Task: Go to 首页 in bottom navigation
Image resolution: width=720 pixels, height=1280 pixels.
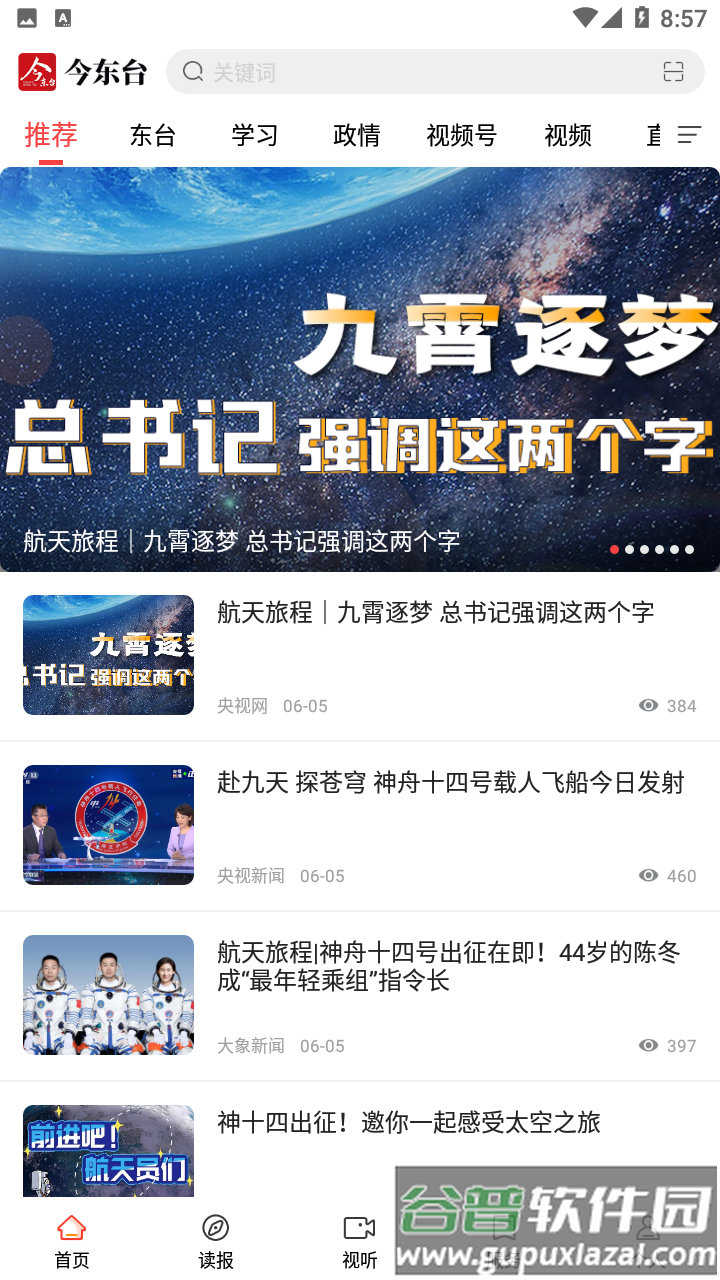Action: (72, 1241)
